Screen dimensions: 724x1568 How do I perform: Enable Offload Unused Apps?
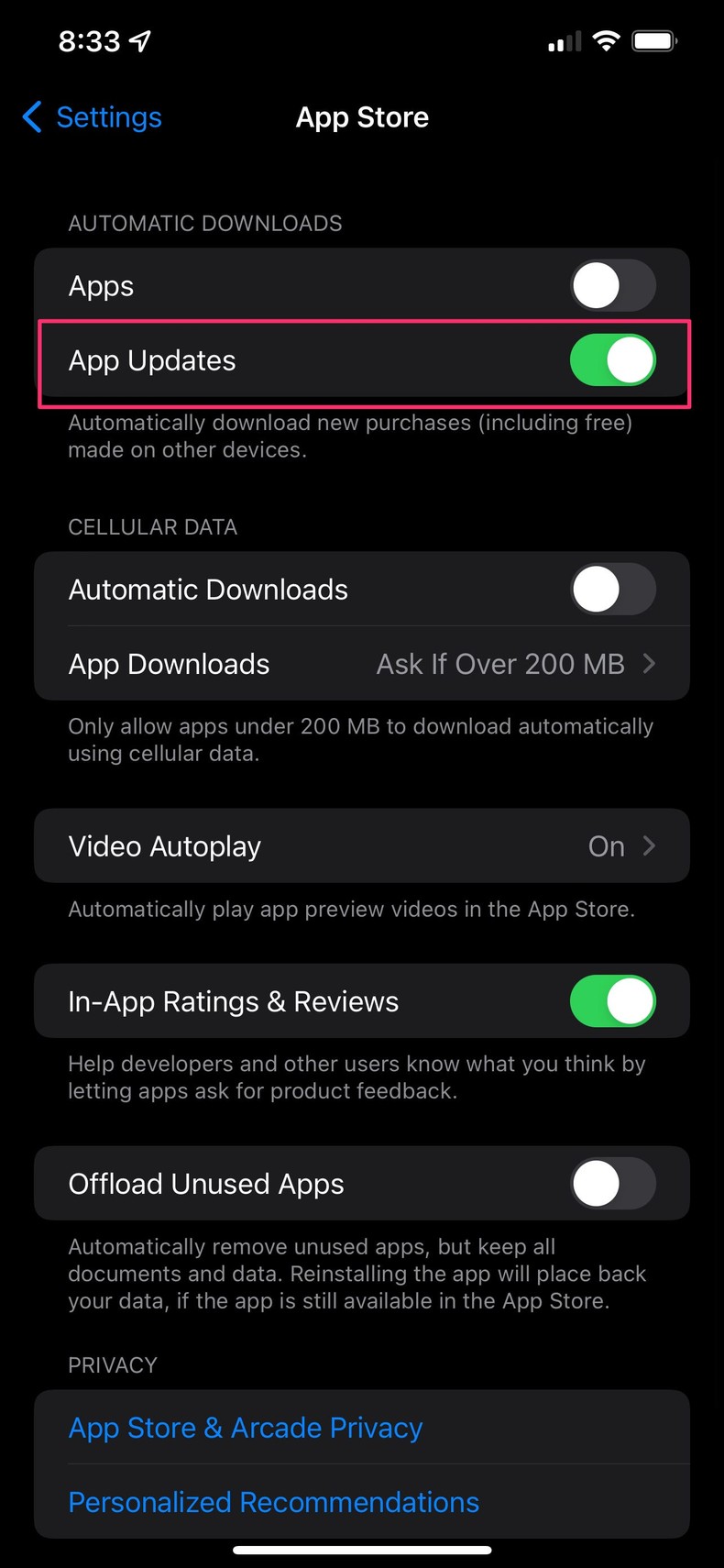[613, 1184]
